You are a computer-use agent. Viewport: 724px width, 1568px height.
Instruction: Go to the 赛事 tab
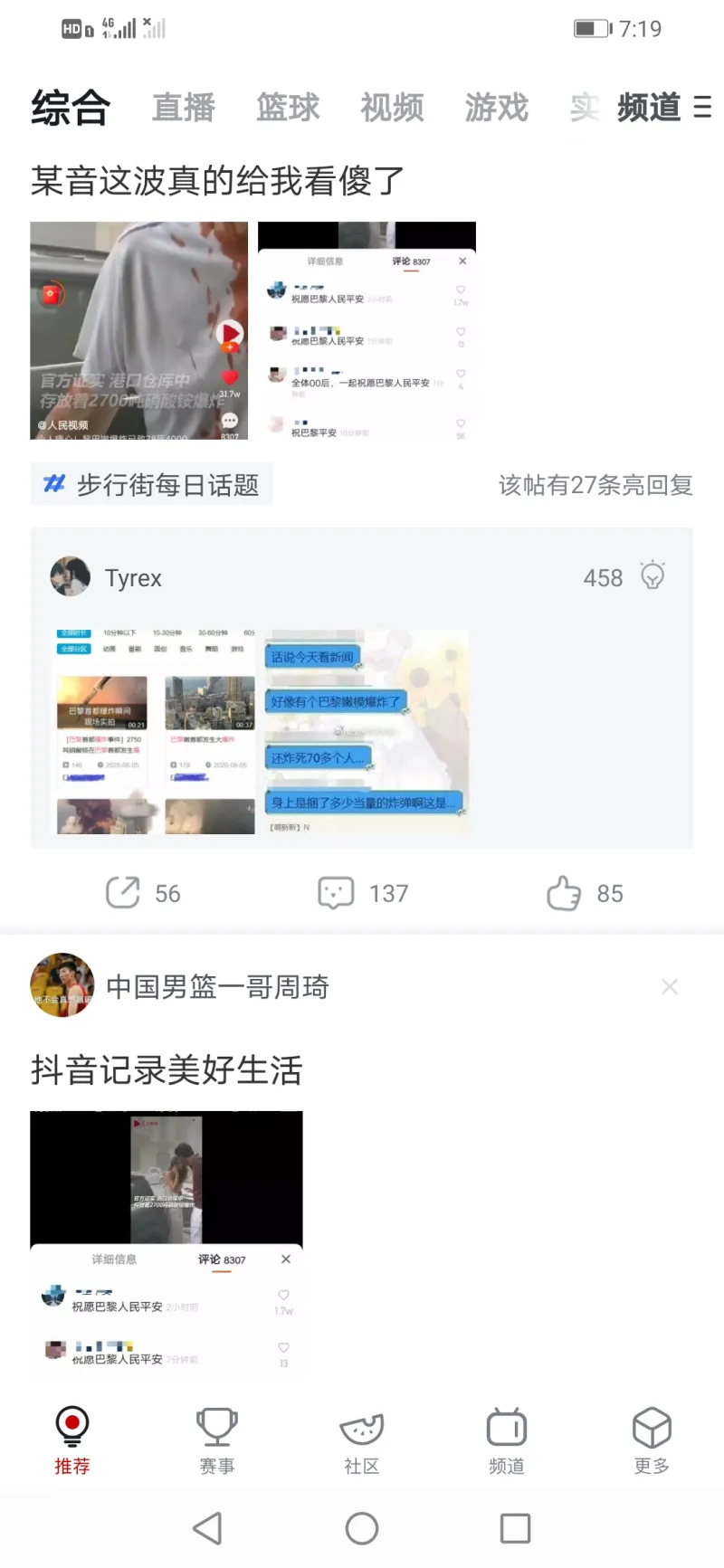[x=217, y=1440]
